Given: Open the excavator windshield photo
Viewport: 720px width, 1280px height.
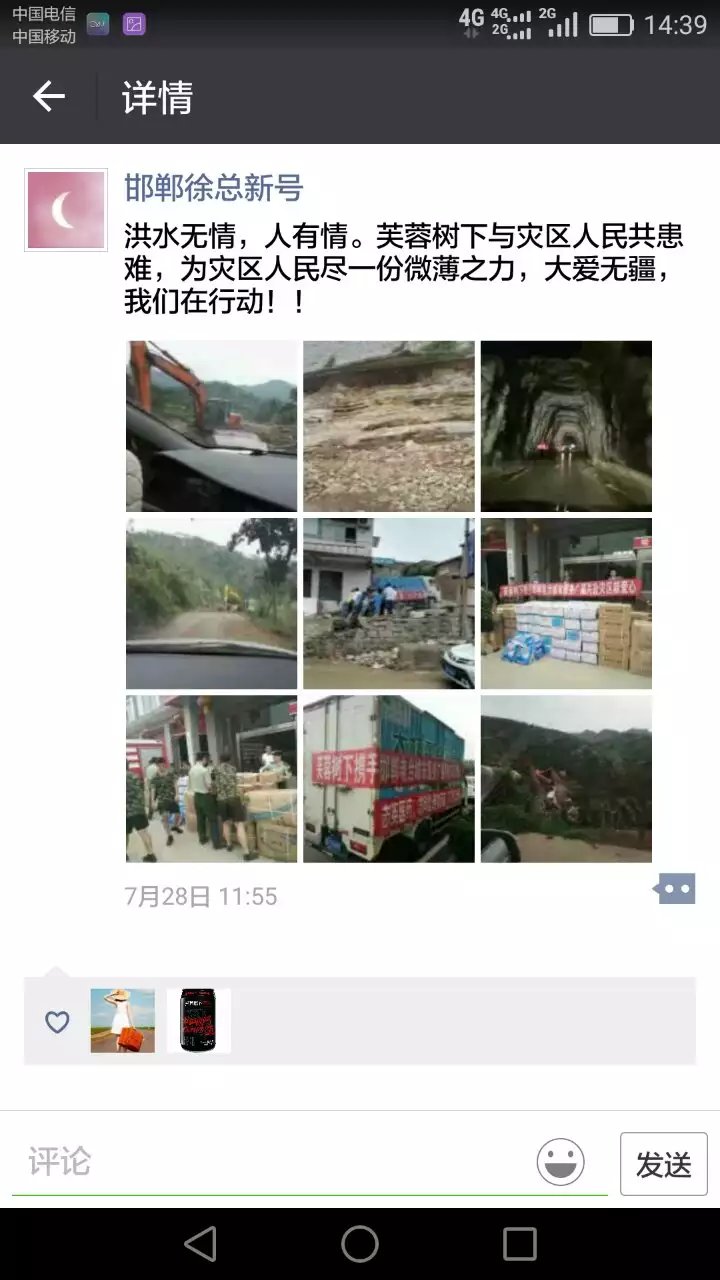Looking at the screenshot, I should (212, 426).
